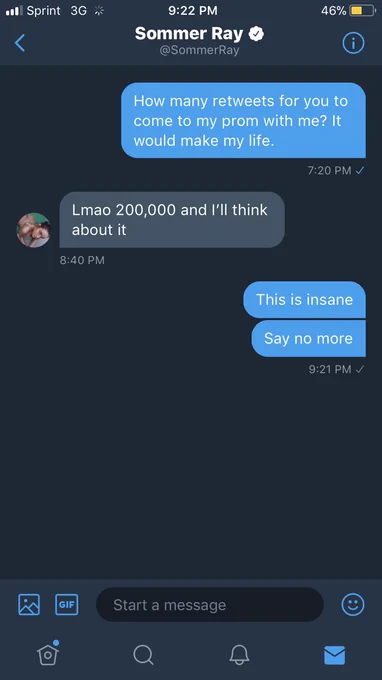Open the emoji picker
This screenshot has height=680, width=382.
coord(353,604)
